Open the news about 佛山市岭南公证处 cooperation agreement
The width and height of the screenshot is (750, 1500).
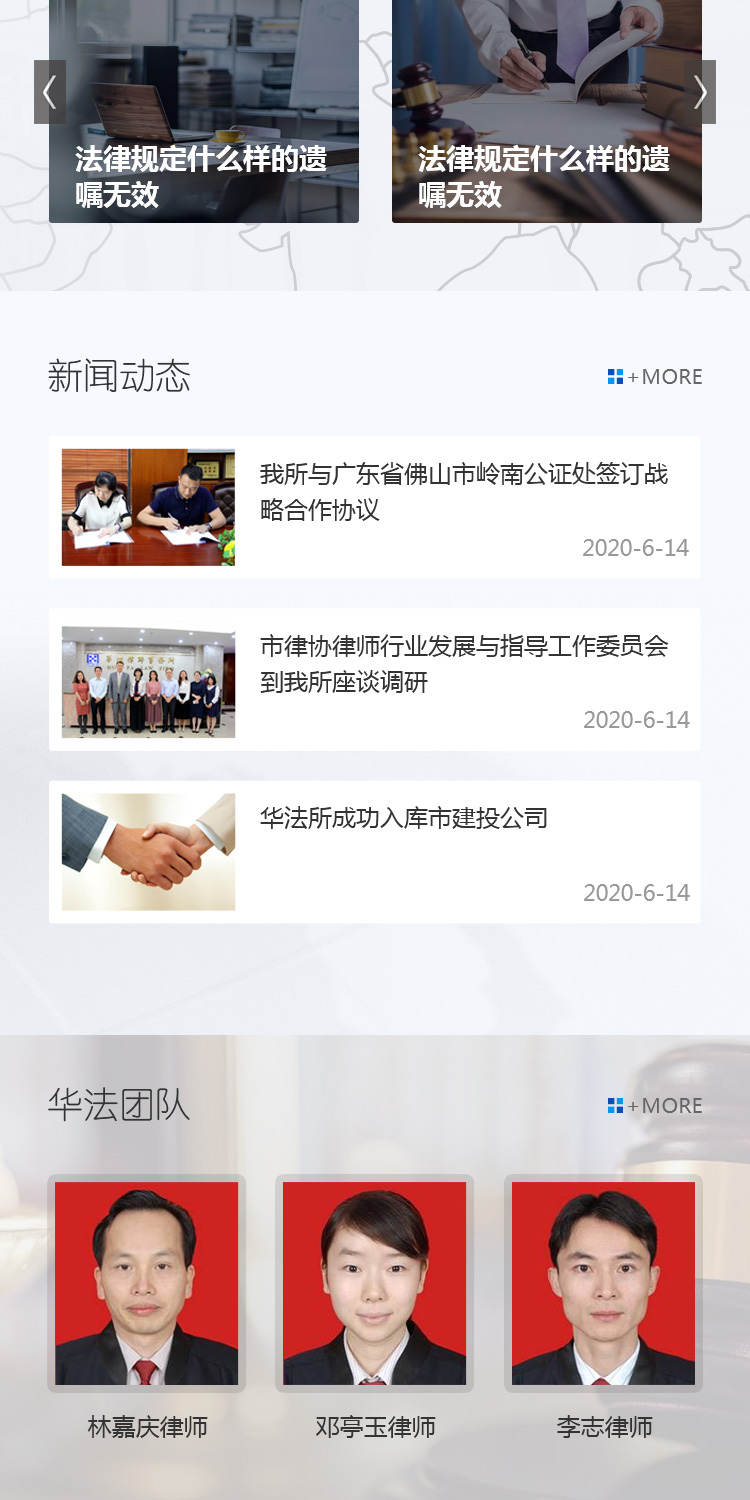click(x=463, y=492)
